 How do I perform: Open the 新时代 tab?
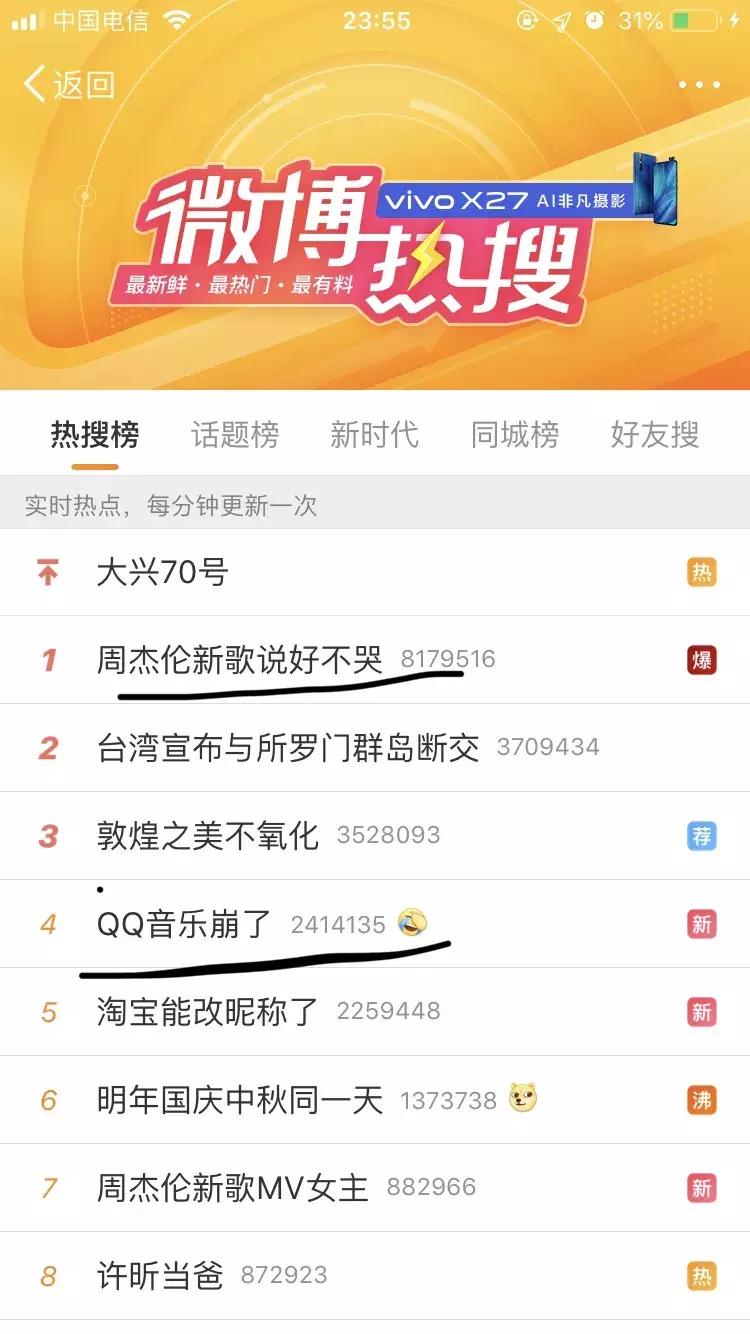tap(375, 434)
